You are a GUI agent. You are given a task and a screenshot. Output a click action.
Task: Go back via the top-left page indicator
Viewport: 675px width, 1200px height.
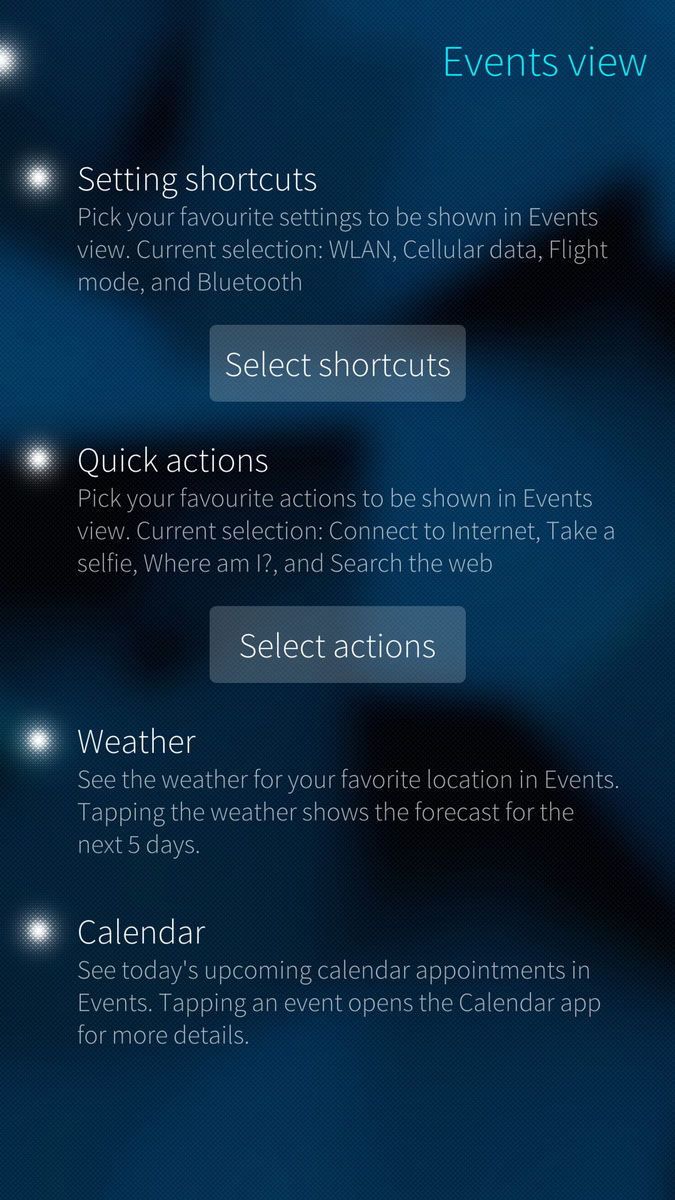coord(8,61)
